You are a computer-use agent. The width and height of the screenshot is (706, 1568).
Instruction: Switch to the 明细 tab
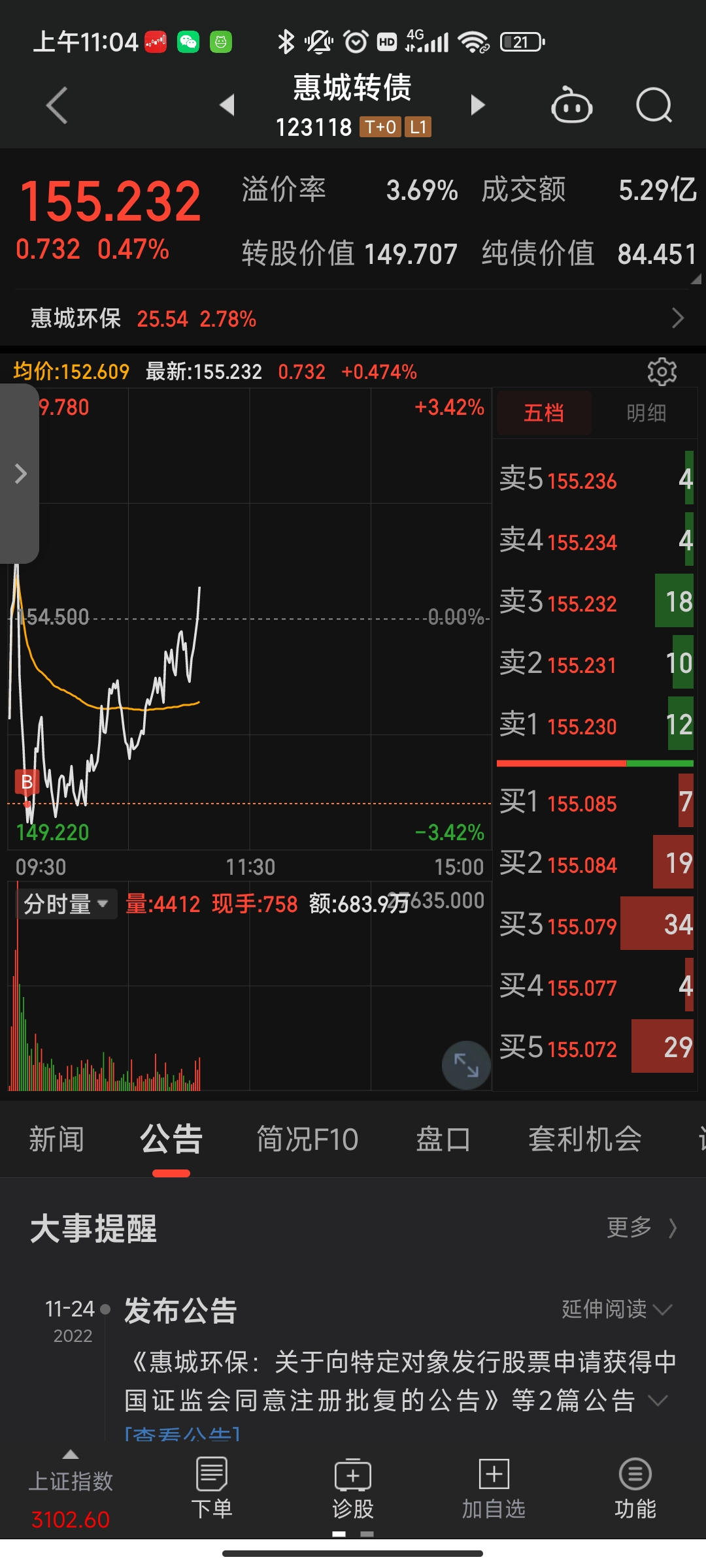[646, 413]
